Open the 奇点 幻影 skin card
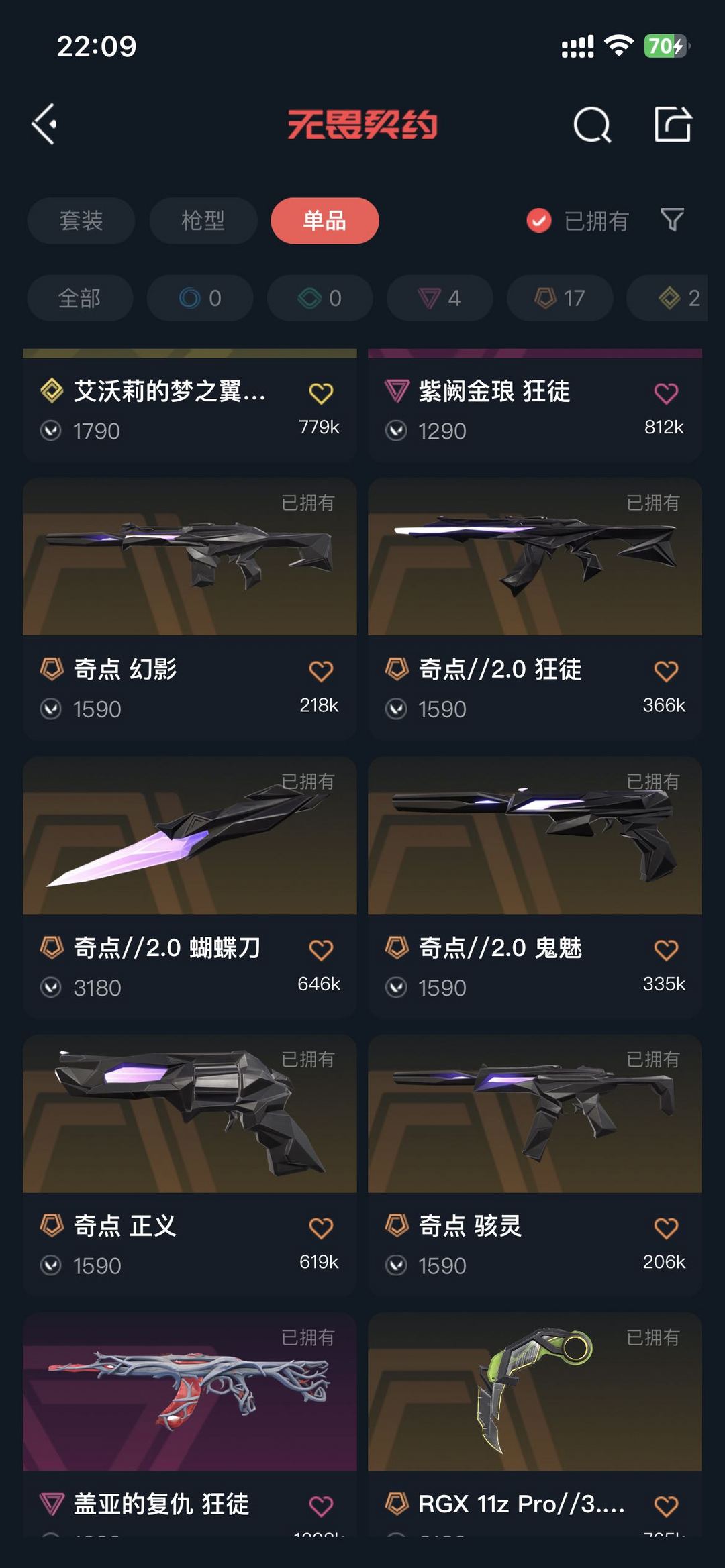The image size is (725, 1568). [x=190, y=609]
